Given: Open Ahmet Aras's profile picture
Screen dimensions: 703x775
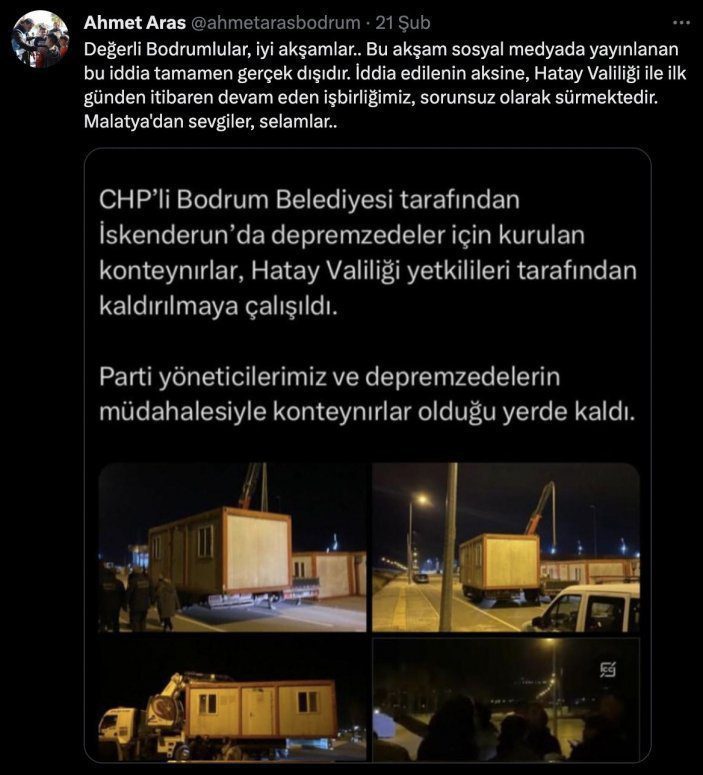Looking at the screenshot, I should coord(40,40).
